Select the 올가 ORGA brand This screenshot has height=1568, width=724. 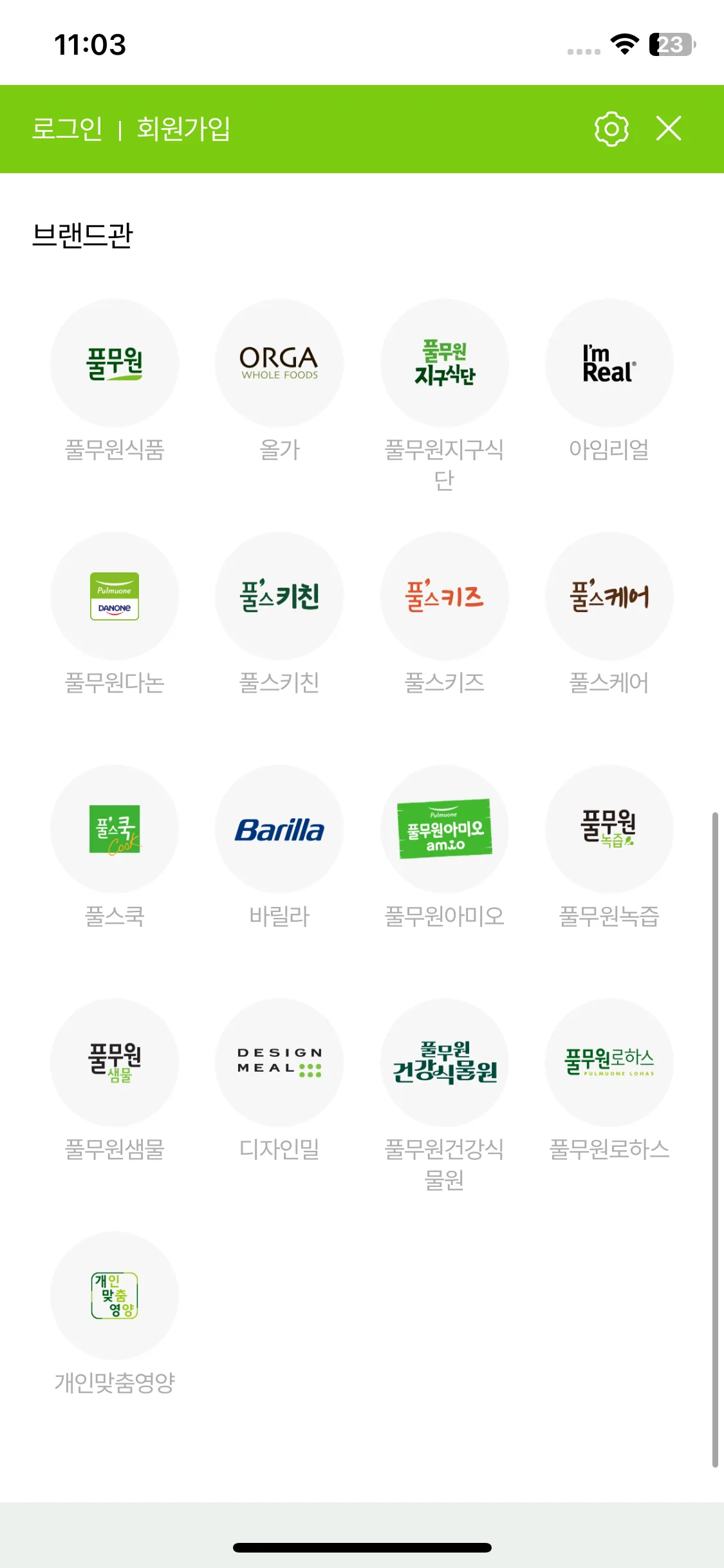point(279,364)
